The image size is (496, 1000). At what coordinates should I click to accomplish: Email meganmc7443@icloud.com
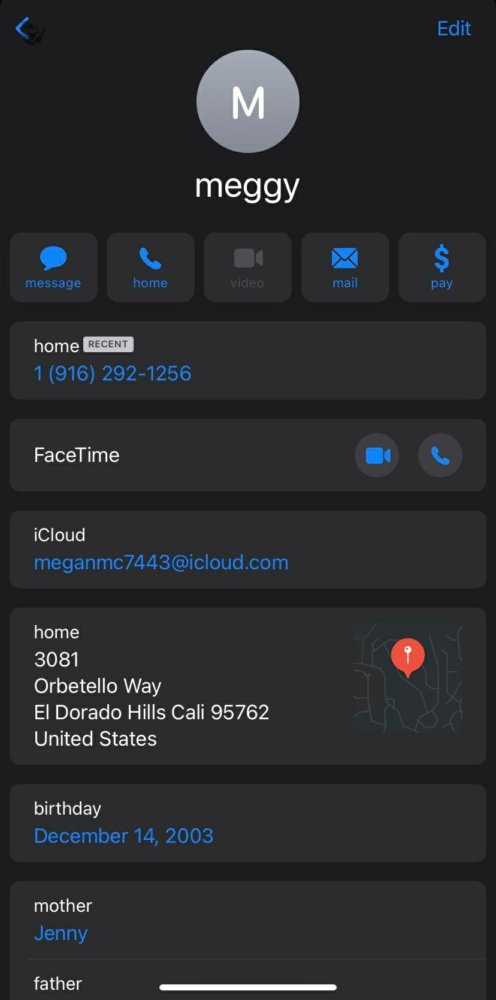point(161,562)
